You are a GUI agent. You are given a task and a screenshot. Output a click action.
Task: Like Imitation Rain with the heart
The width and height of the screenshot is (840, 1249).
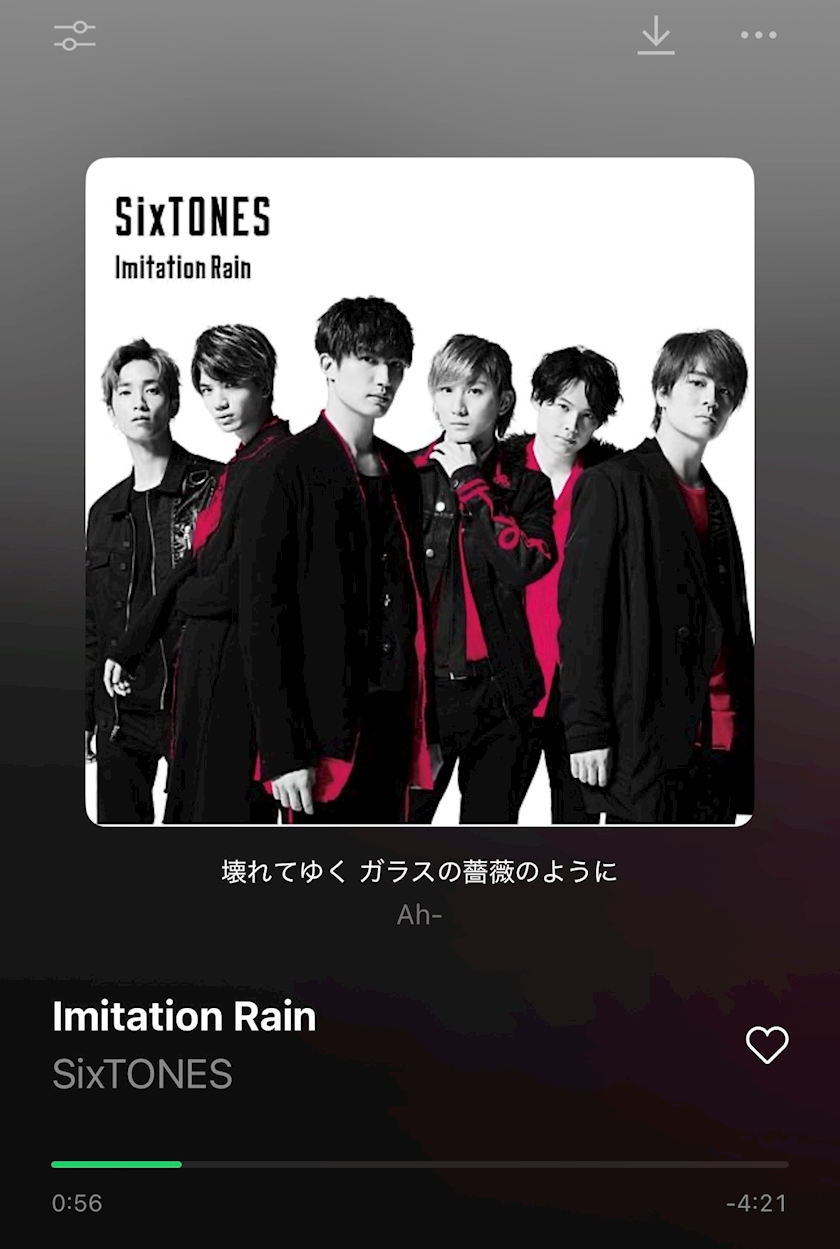(x=767, y=1045)
